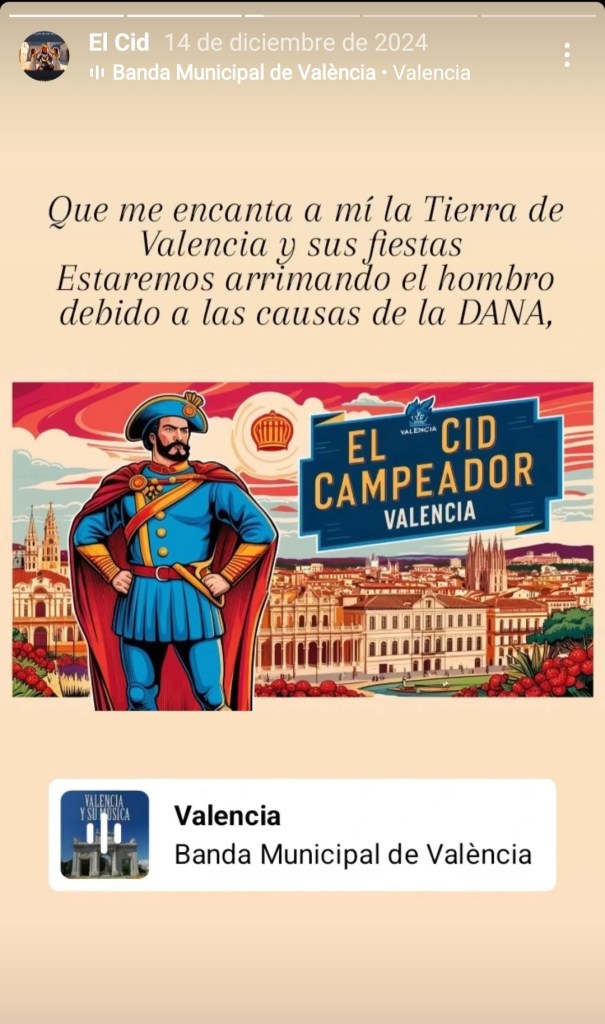
Task: Open the El Cid username link
Action: (x=120, y=43)
